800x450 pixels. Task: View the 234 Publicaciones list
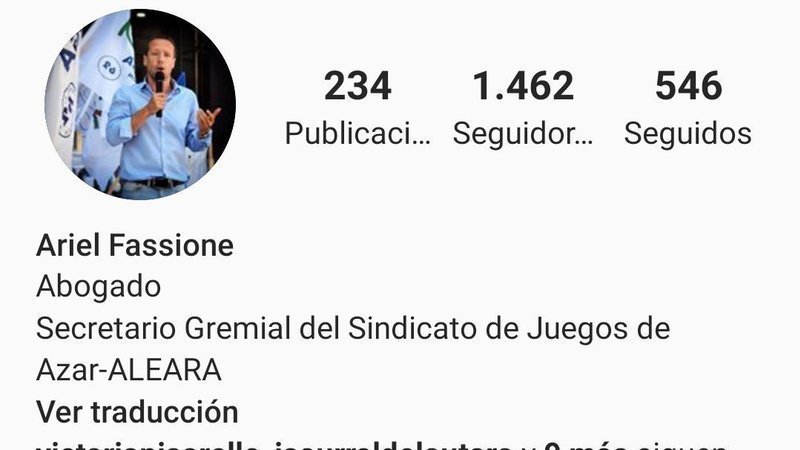click(357, 108)
